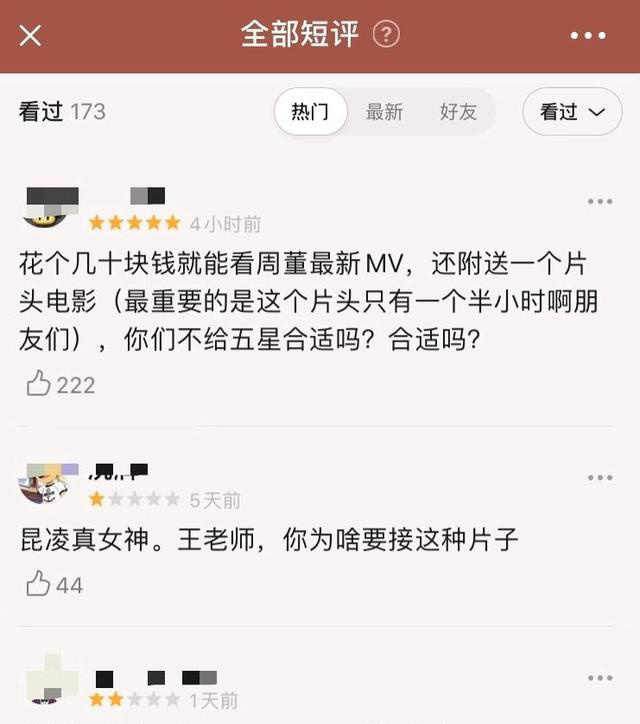Switch to the 好友 tab
640x724 pixels.
458,112
